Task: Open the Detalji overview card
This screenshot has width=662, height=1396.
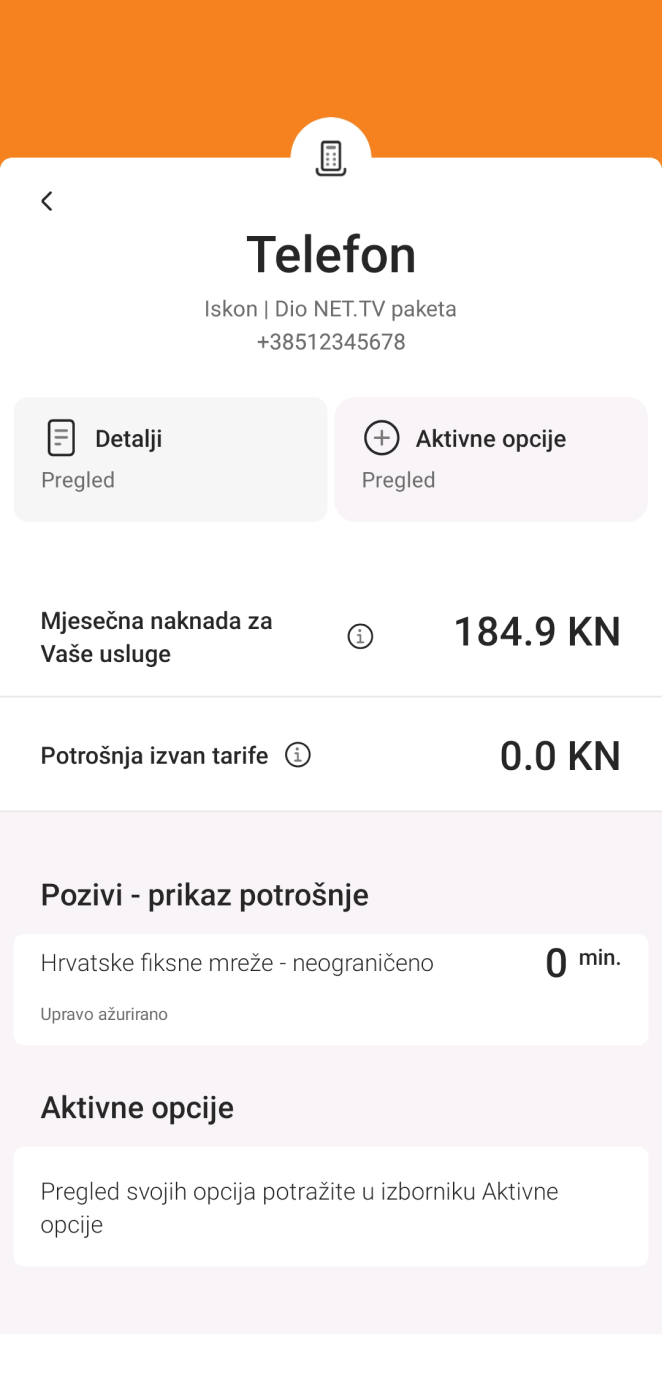Action: pyautogui.click(x=170, y=459)
